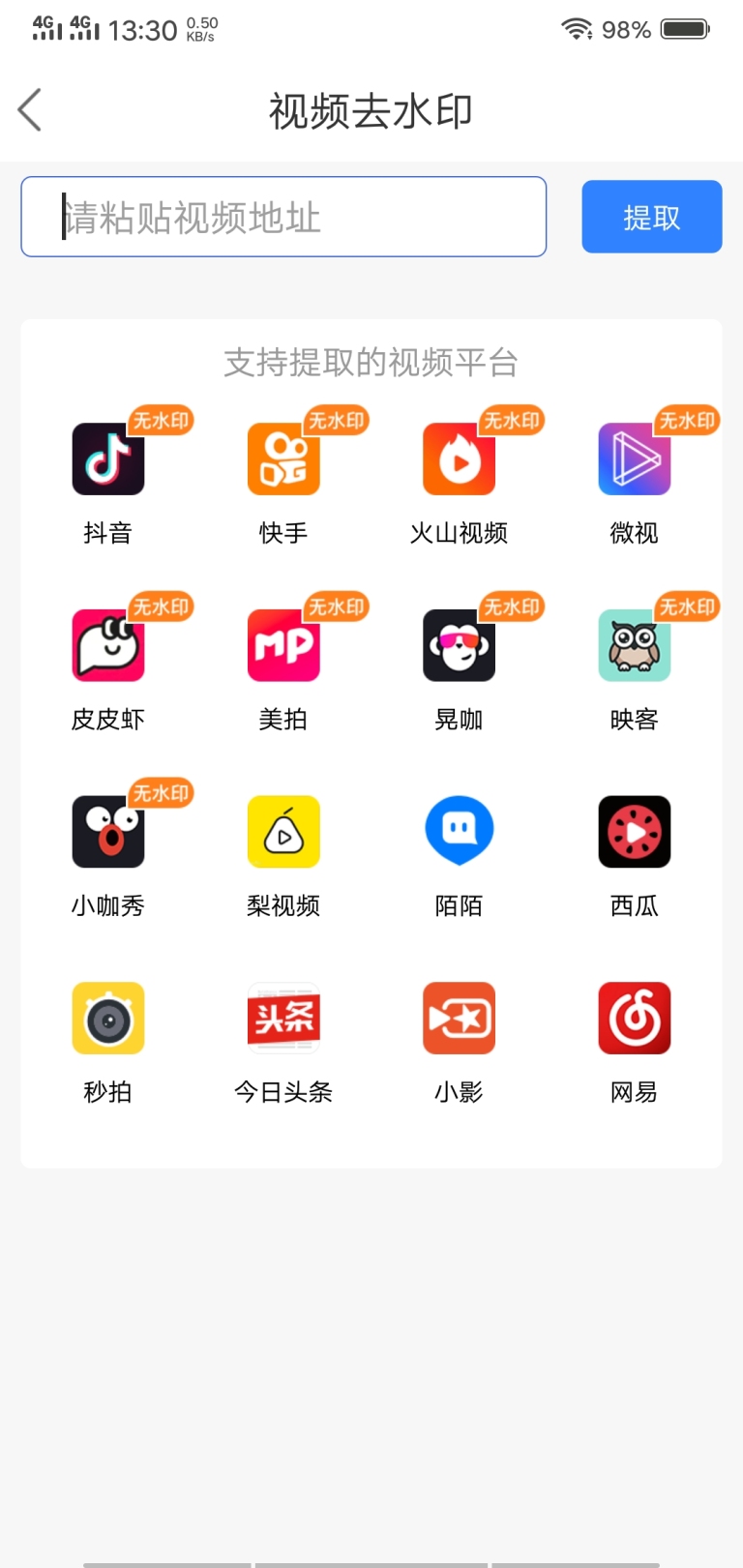Image resolution: width=743 pixels, height=1568 pixels.
Task: Go back using the top-left arrow
Action: click(30, 109)
